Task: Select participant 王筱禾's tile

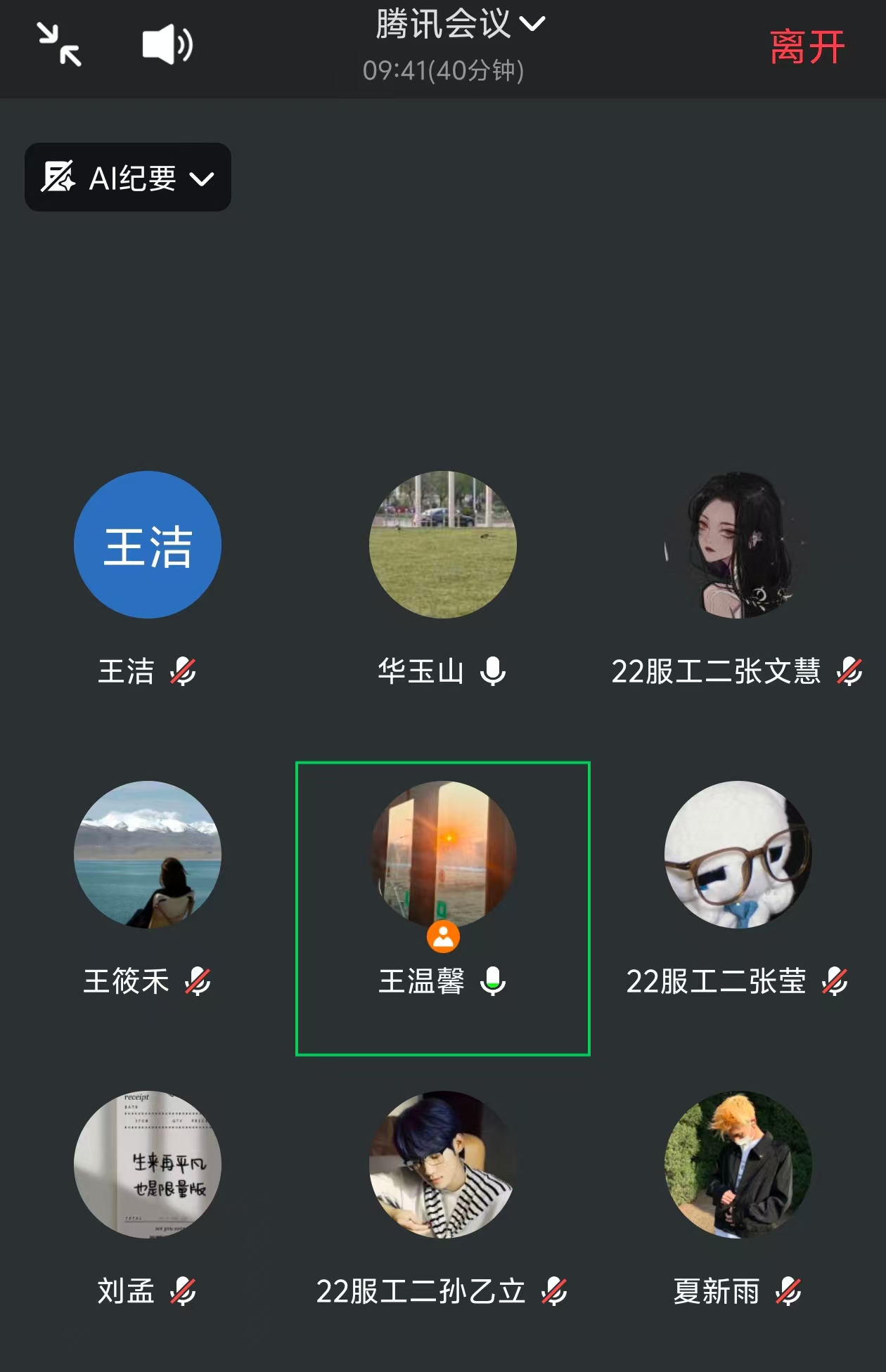Action: [148, 855]
